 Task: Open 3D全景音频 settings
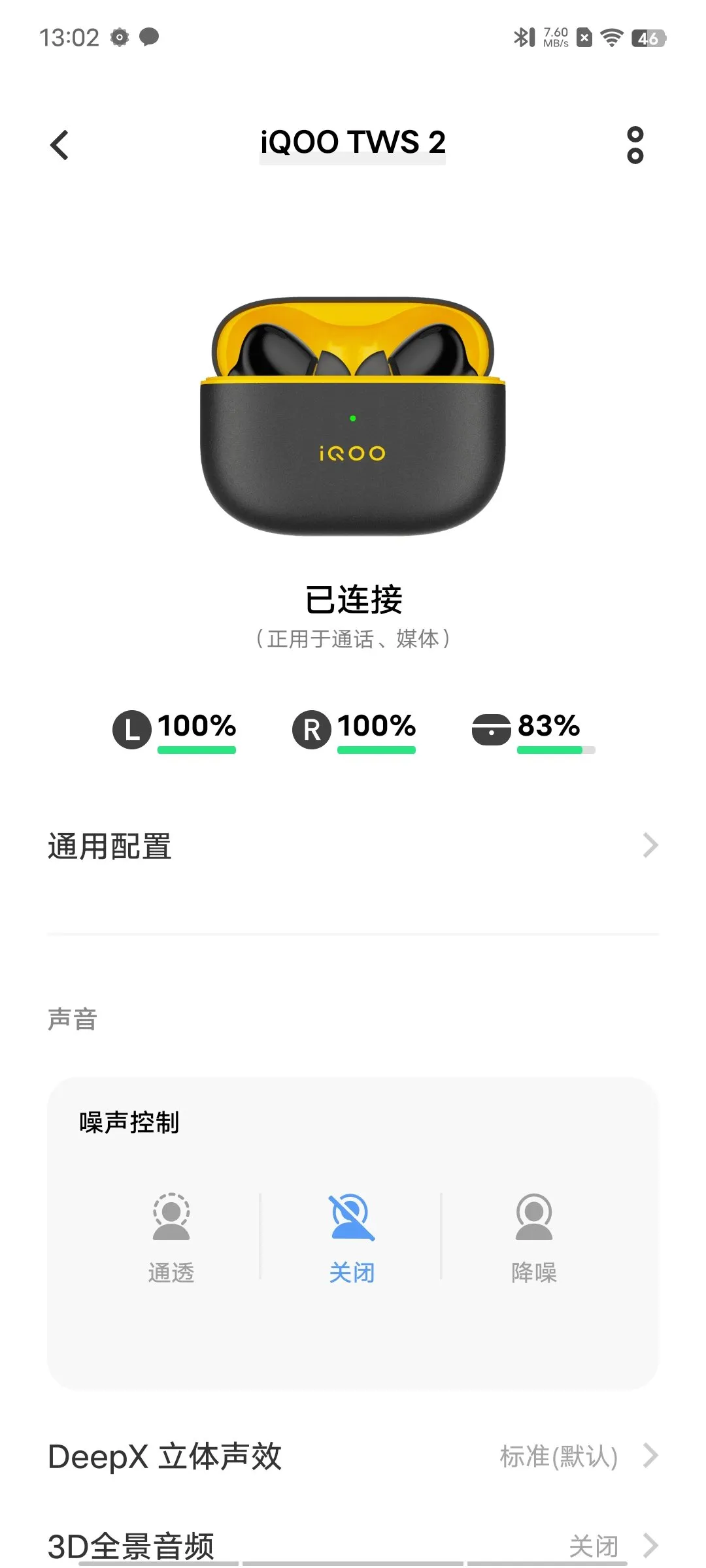pos(353,1544)
